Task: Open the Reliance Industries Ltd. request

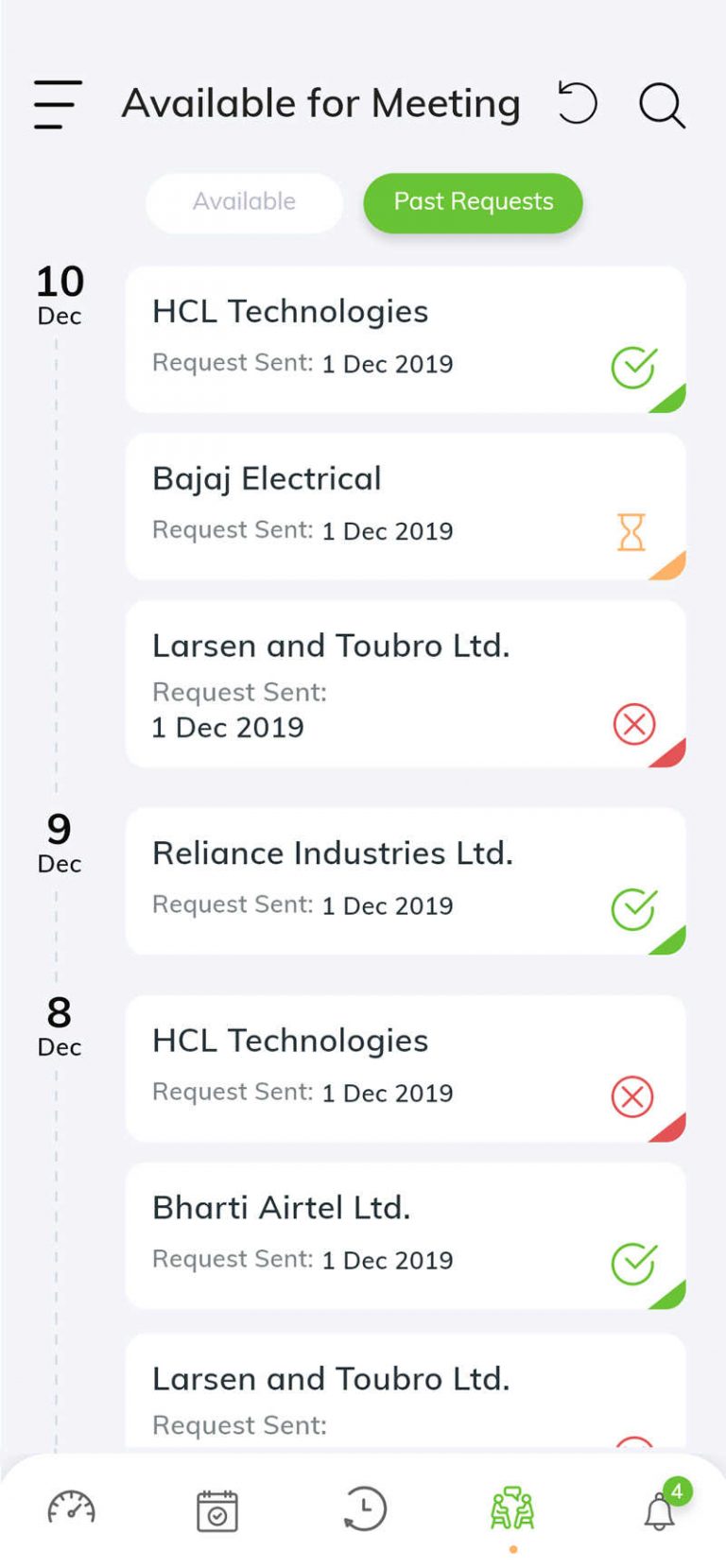Action: [406, 881]
